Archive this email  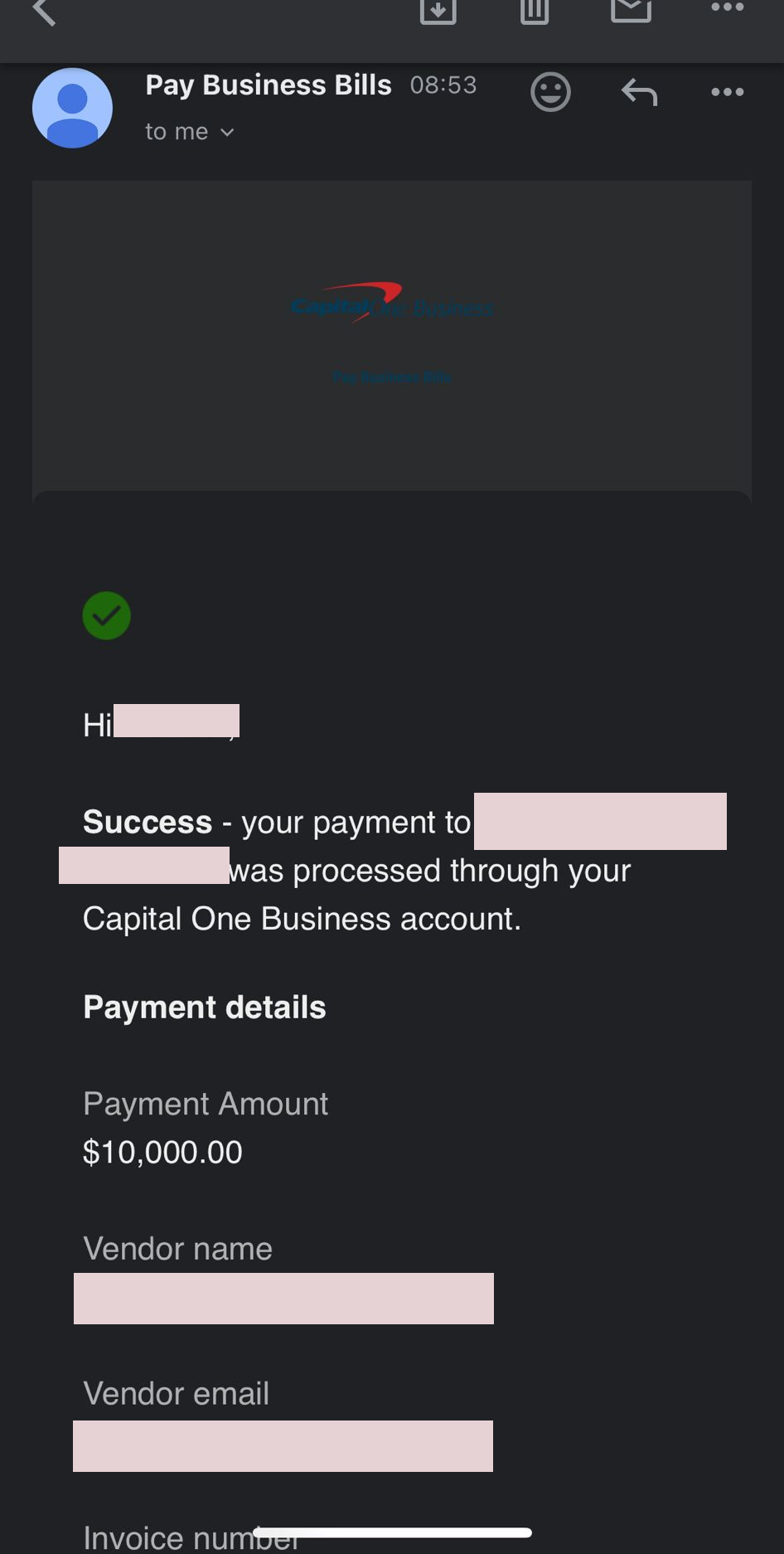pyautogui.click(x=438, y=11)
